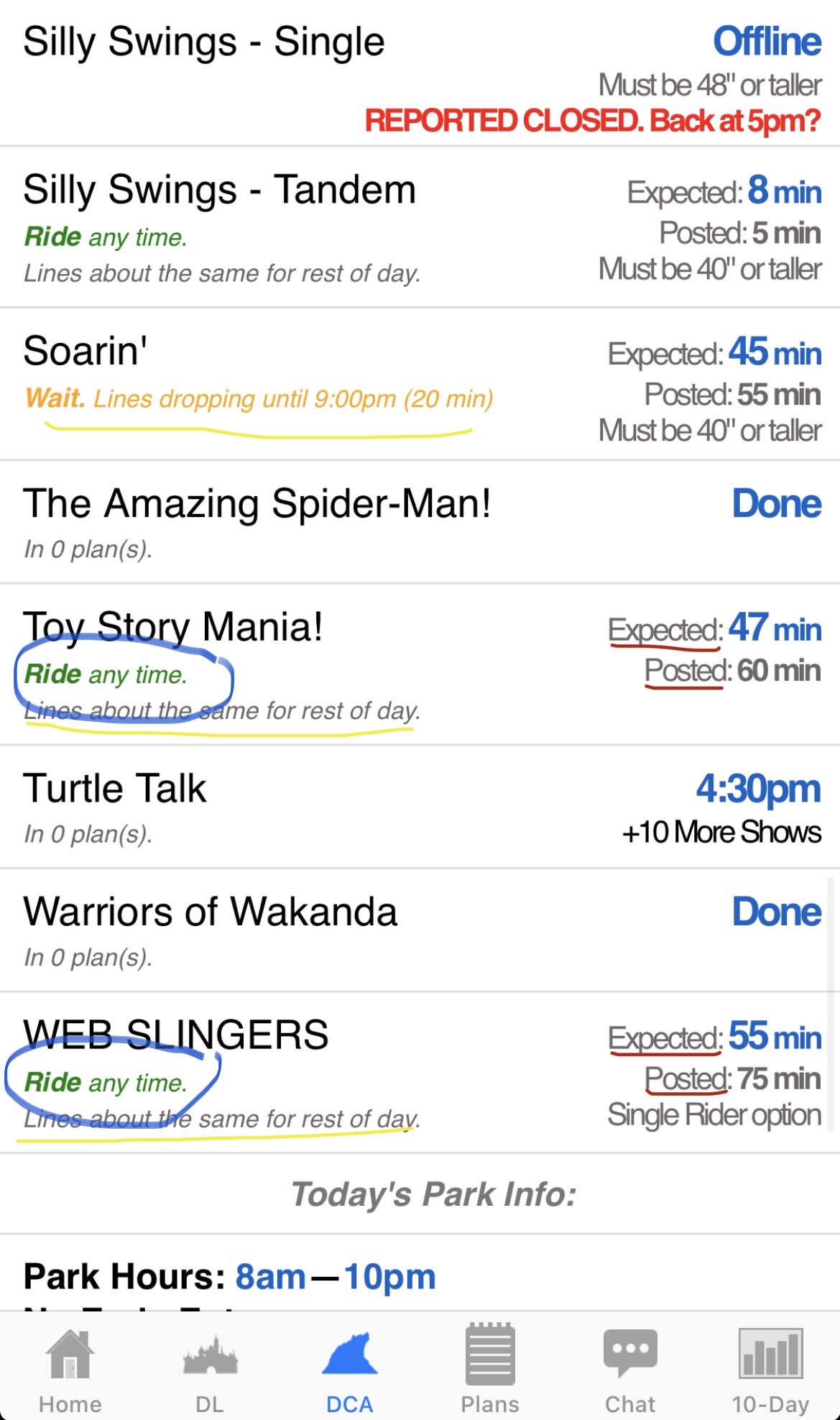
Task: Open the Toy Story Mania attraction details
Action: click(175, 626)
